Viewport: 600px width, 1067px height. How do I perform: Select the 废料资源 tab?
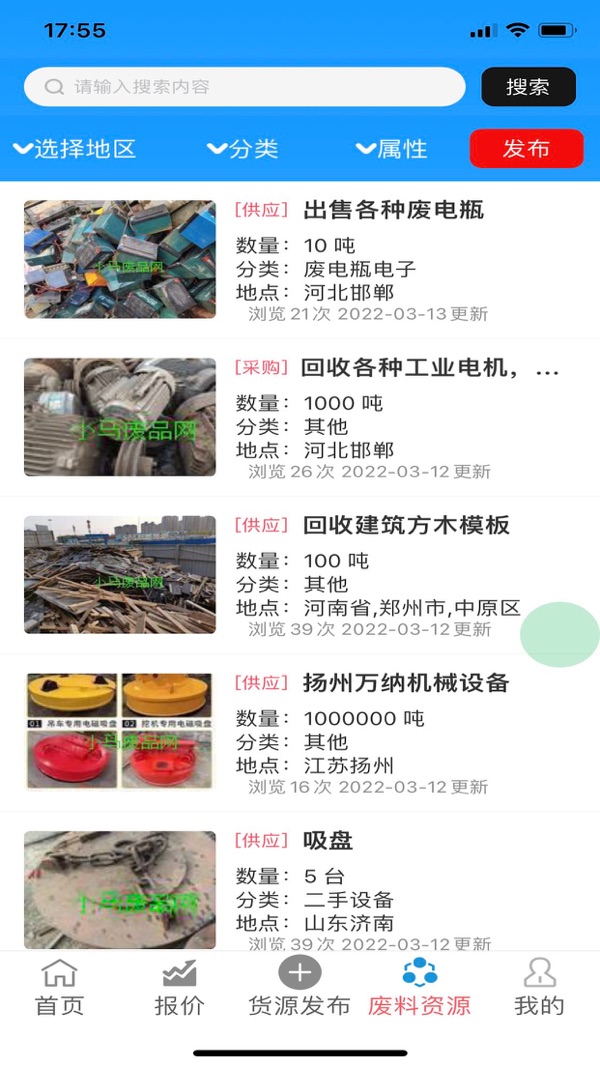pos(420,988)
